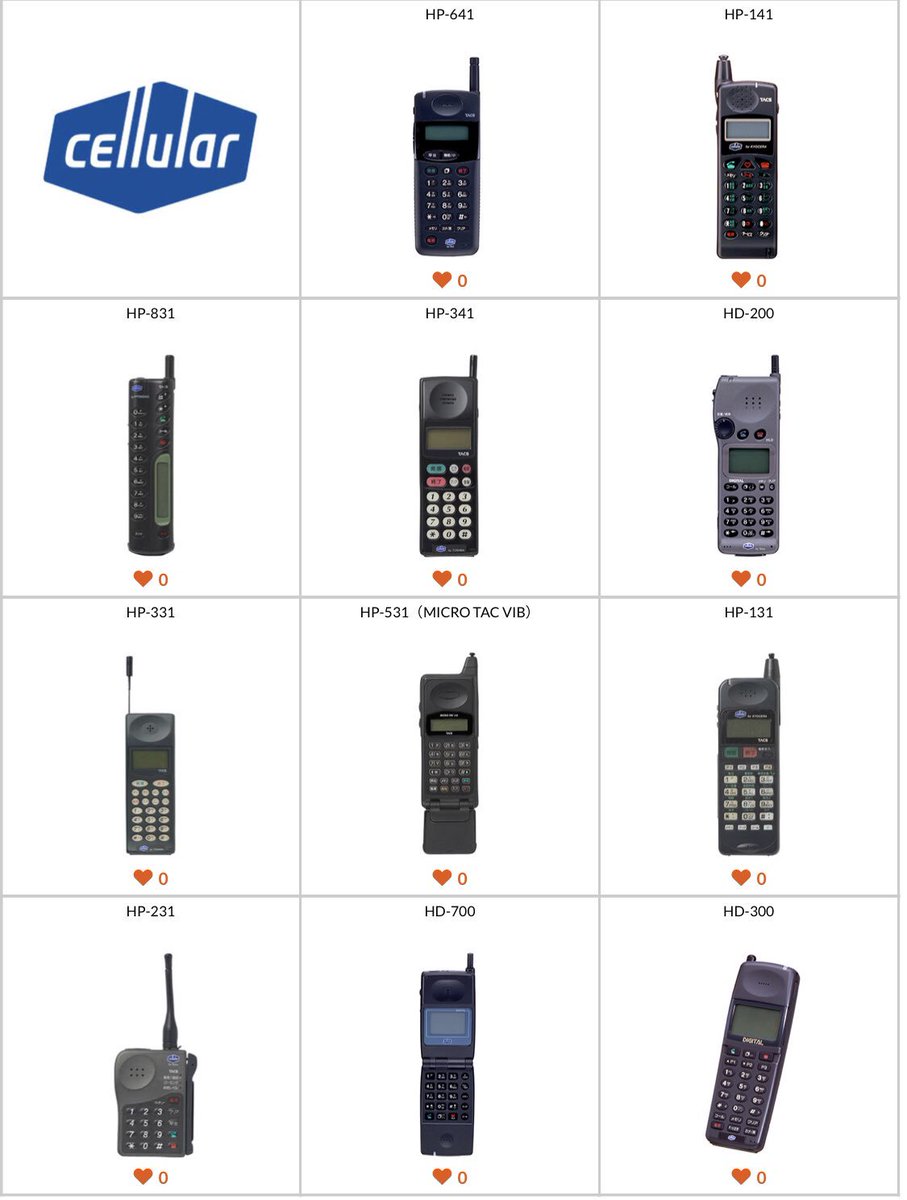Image resolution: width=907 pixels, height=1200 pixels.
Task: Like the HP-531 Micro Tac Vib
Action: pyautogui.click(x=442, y=878)
